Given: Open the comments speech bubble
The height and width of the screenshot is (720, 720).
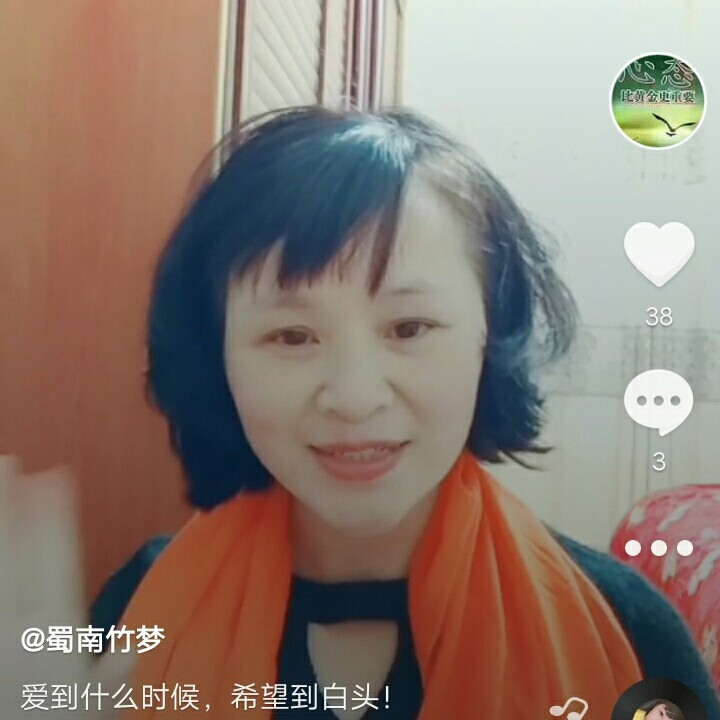Looking at the screenshot, I should tap(658, 403).
